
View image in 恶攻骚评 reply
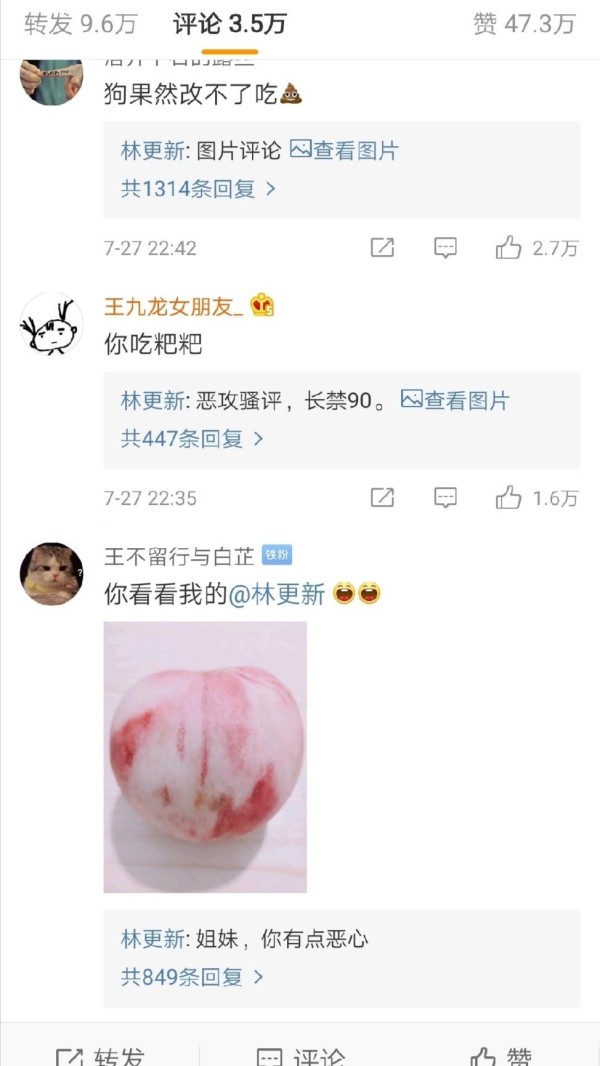point(455,401)
